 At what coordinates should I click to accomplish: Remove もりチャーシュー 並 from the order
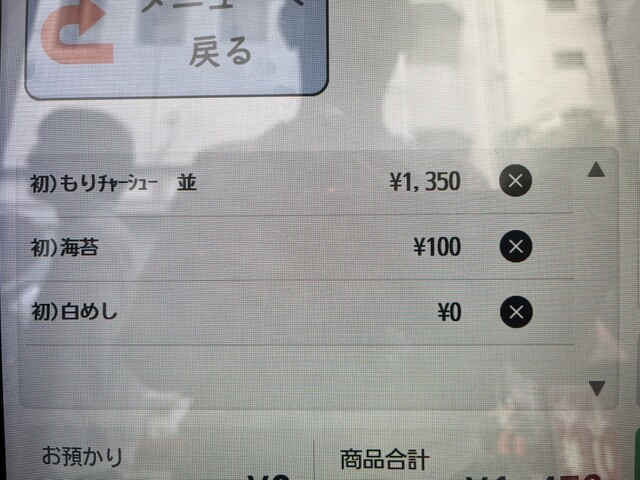pyautogui.click(x=515, y=181)
